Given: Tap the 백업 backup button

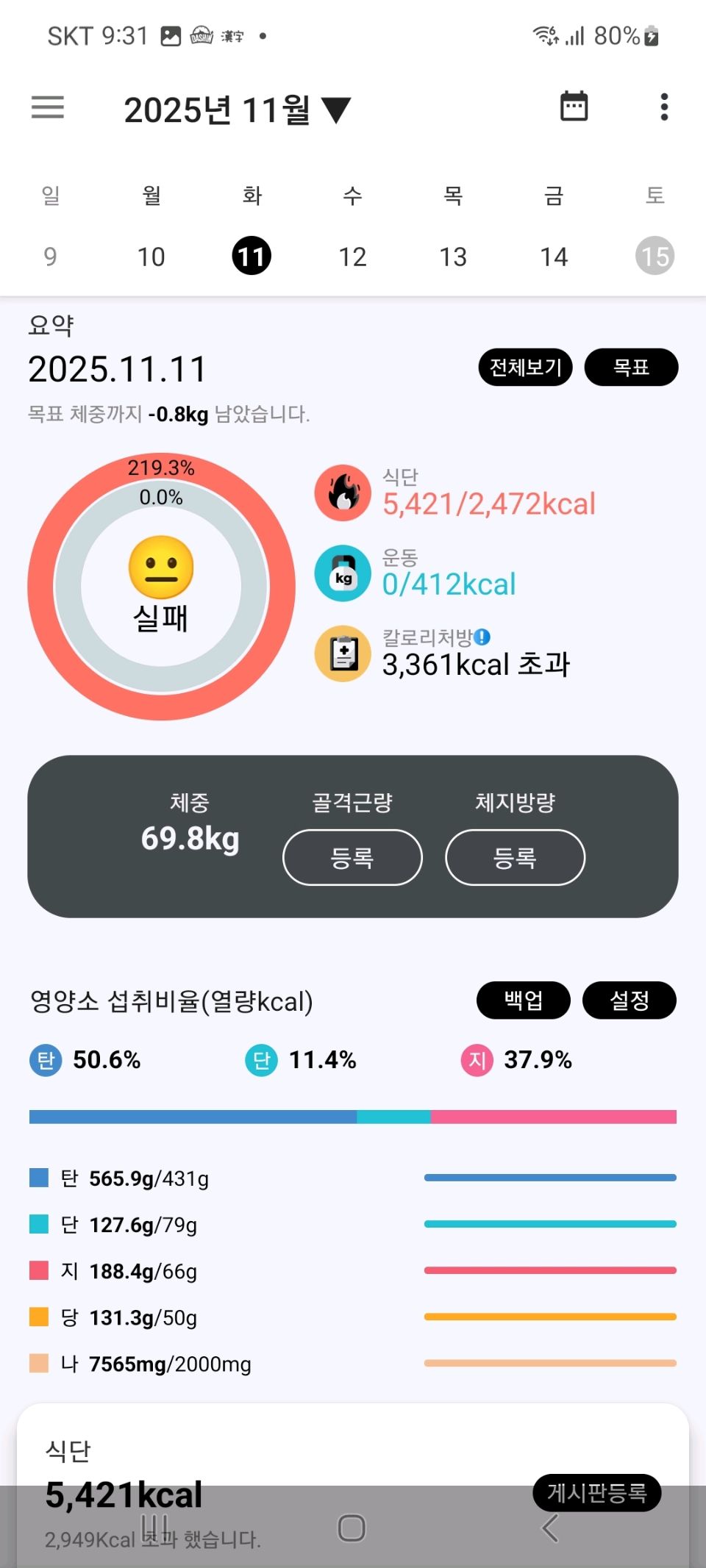Looking at the screenshot, I should click(523, 1000).
